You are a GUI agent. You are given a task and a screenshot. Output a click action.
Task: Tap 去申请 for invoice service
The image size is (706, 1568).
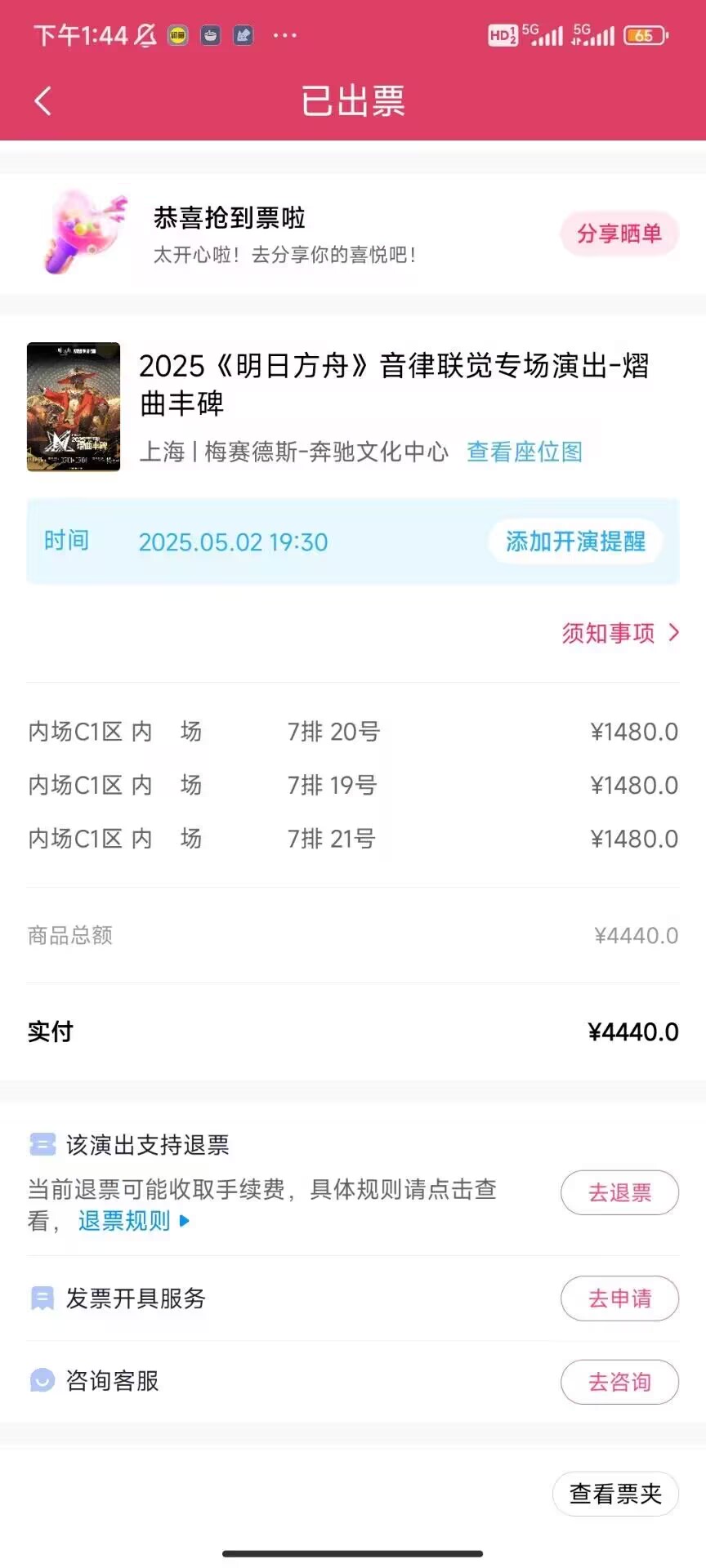(x=619, y=1298)
